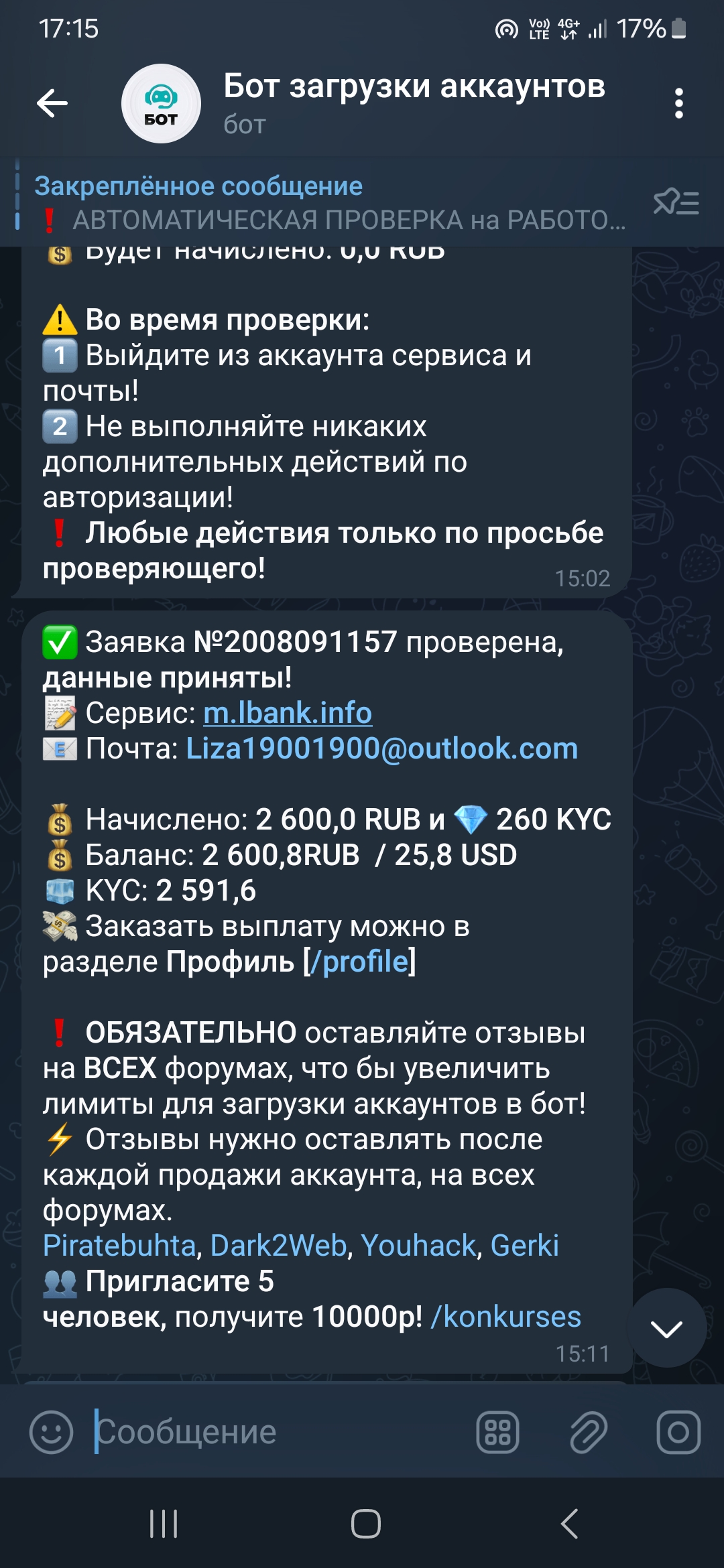Tap the /profile command link
Screen dimensions: 724x1568
click(365, 962)
